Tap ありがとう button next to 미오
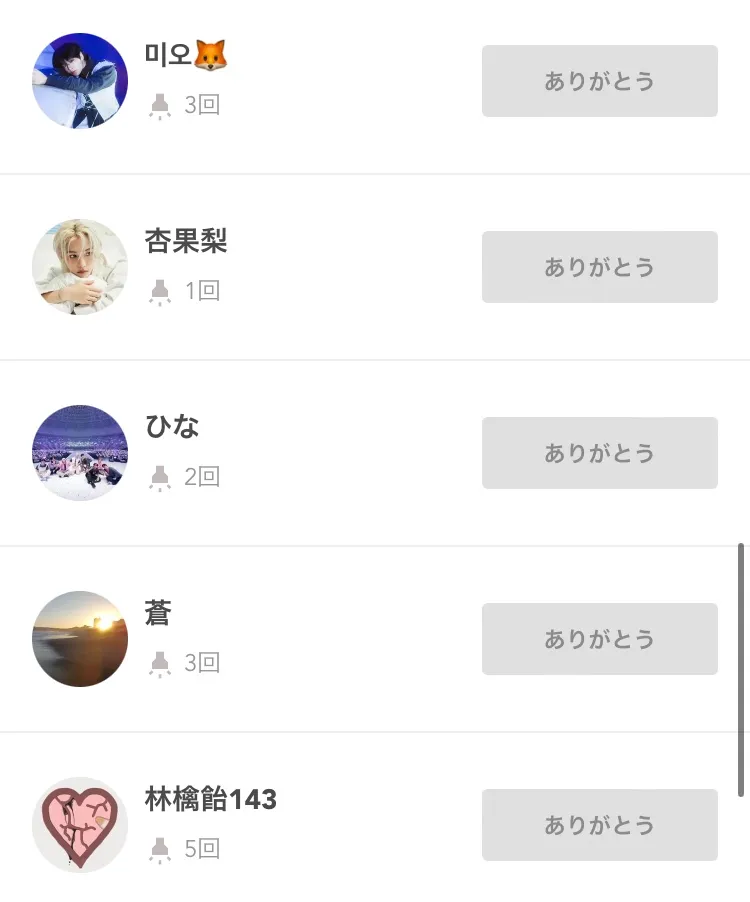The width and height of the screenshot is (750, 902). point(599,81)
